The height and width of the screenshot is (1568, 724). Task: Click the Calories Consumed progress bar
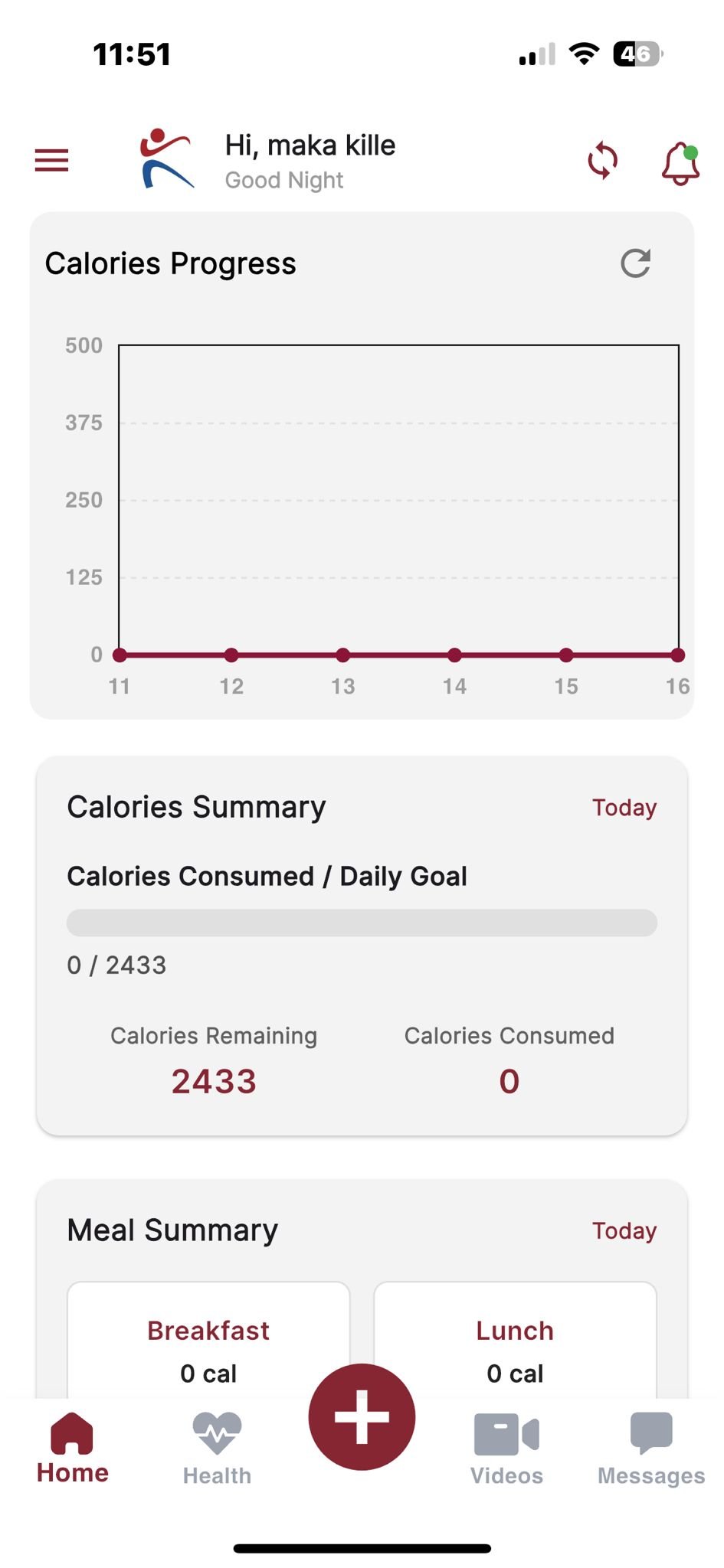pyautogui.click(x=362, y=923)
